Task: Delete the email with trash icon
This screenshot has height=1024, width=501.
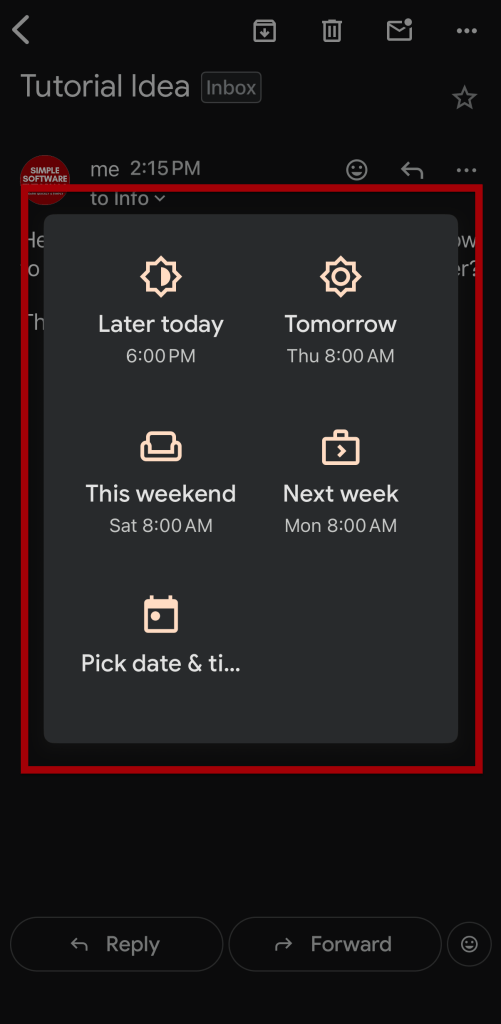Action: coord(332,31)
